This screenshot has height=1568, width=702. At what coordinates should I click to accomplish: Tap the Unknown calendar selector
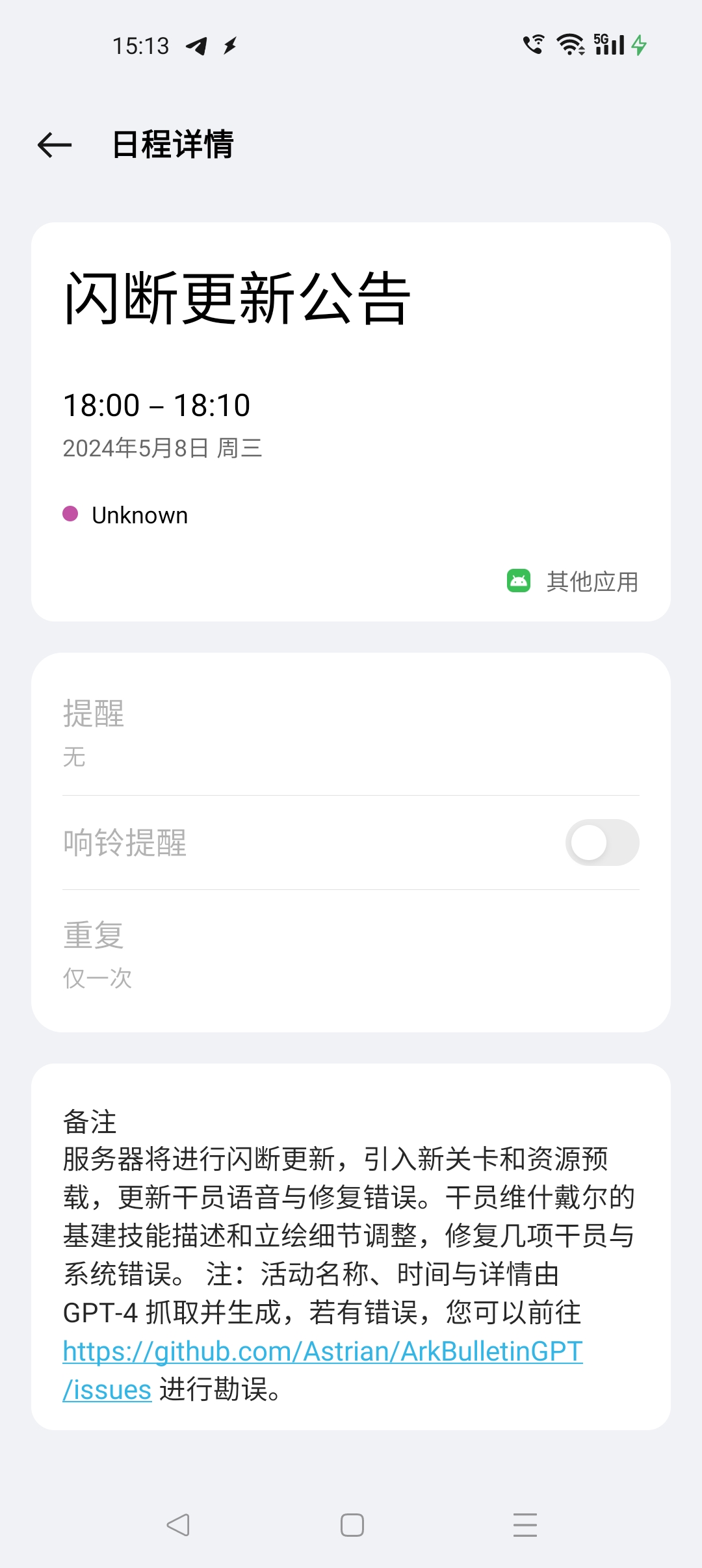point(140,514)
